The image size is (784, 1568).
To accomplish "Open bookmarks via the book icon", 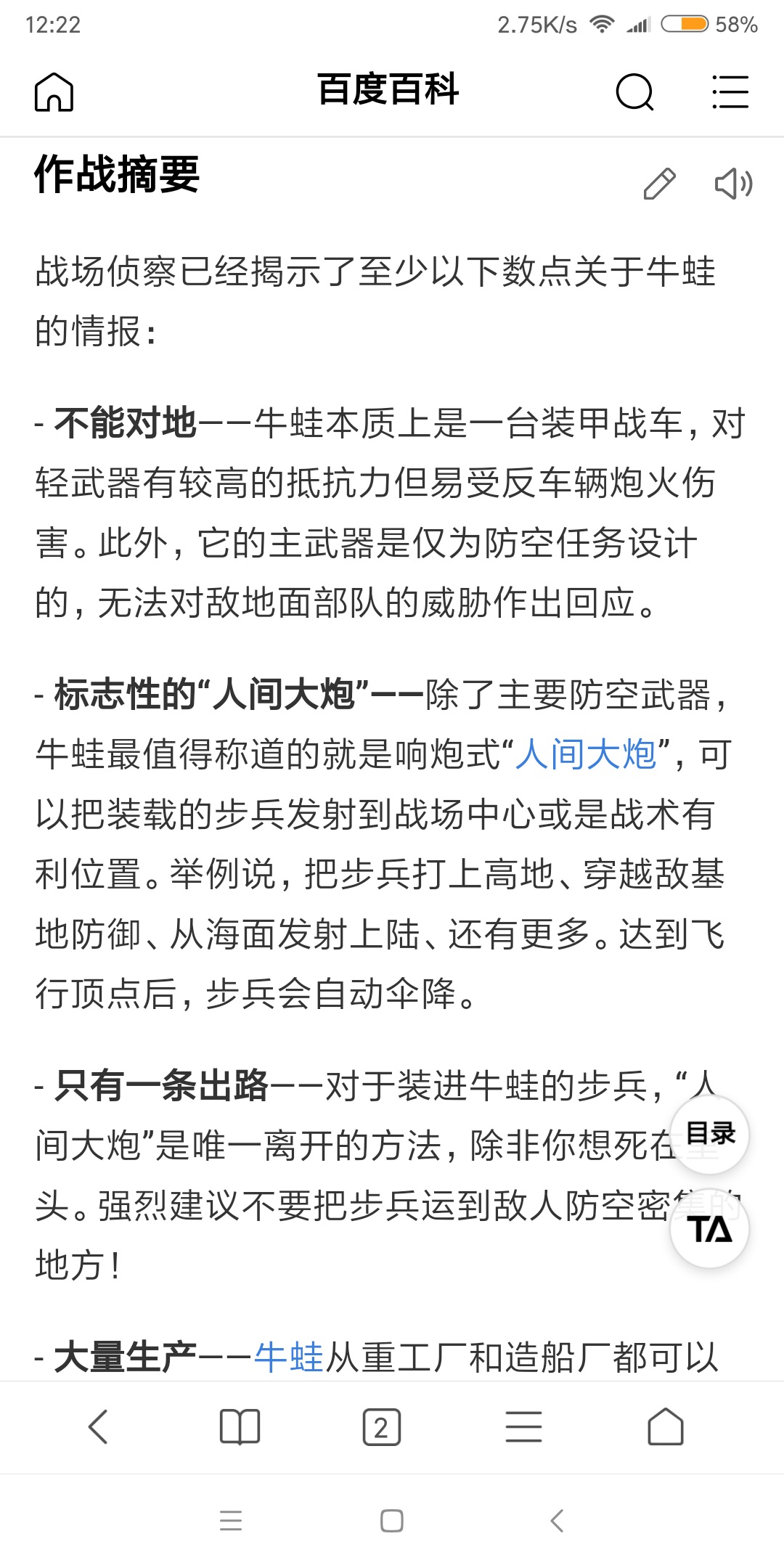I will tap(240, 1427).
